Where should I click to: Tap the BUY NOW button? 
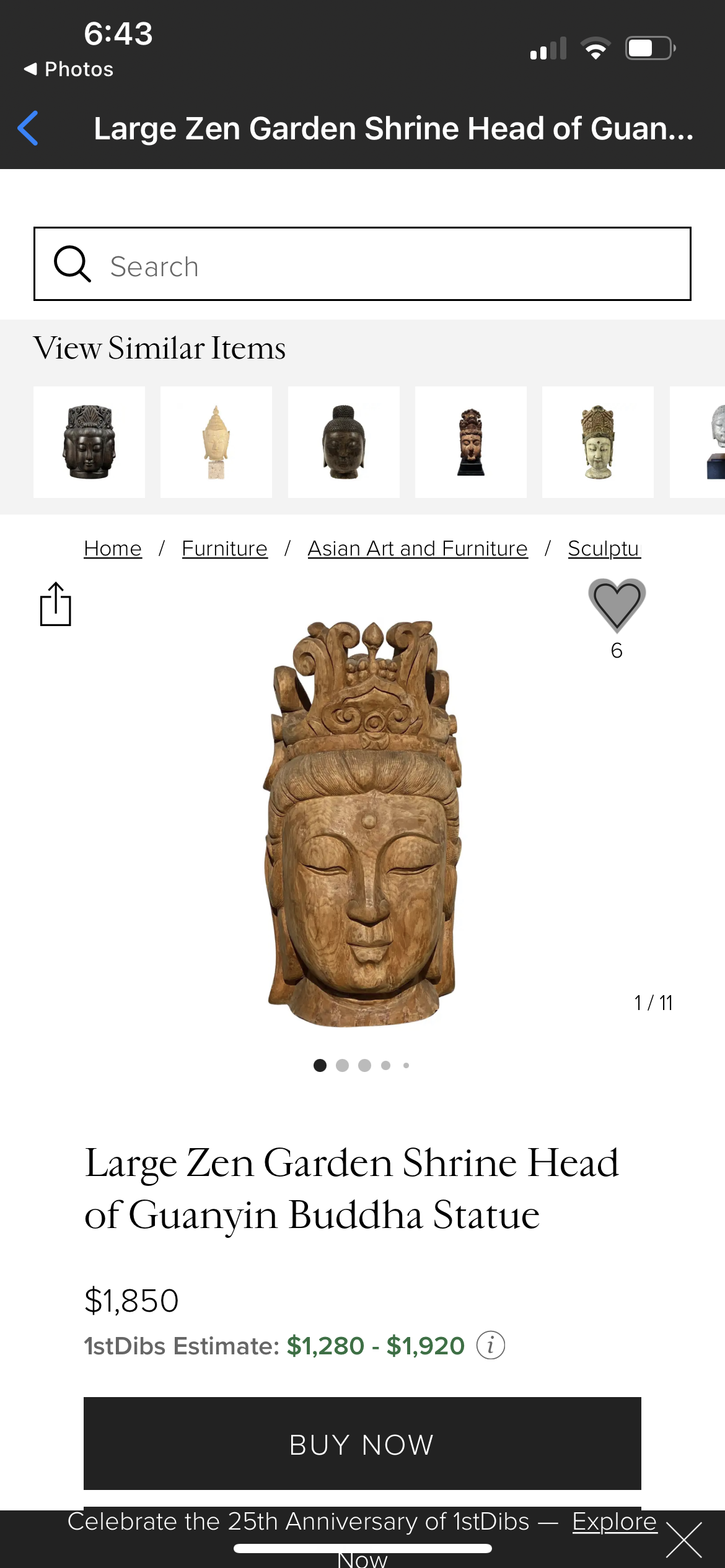[x=362, y=1444]
